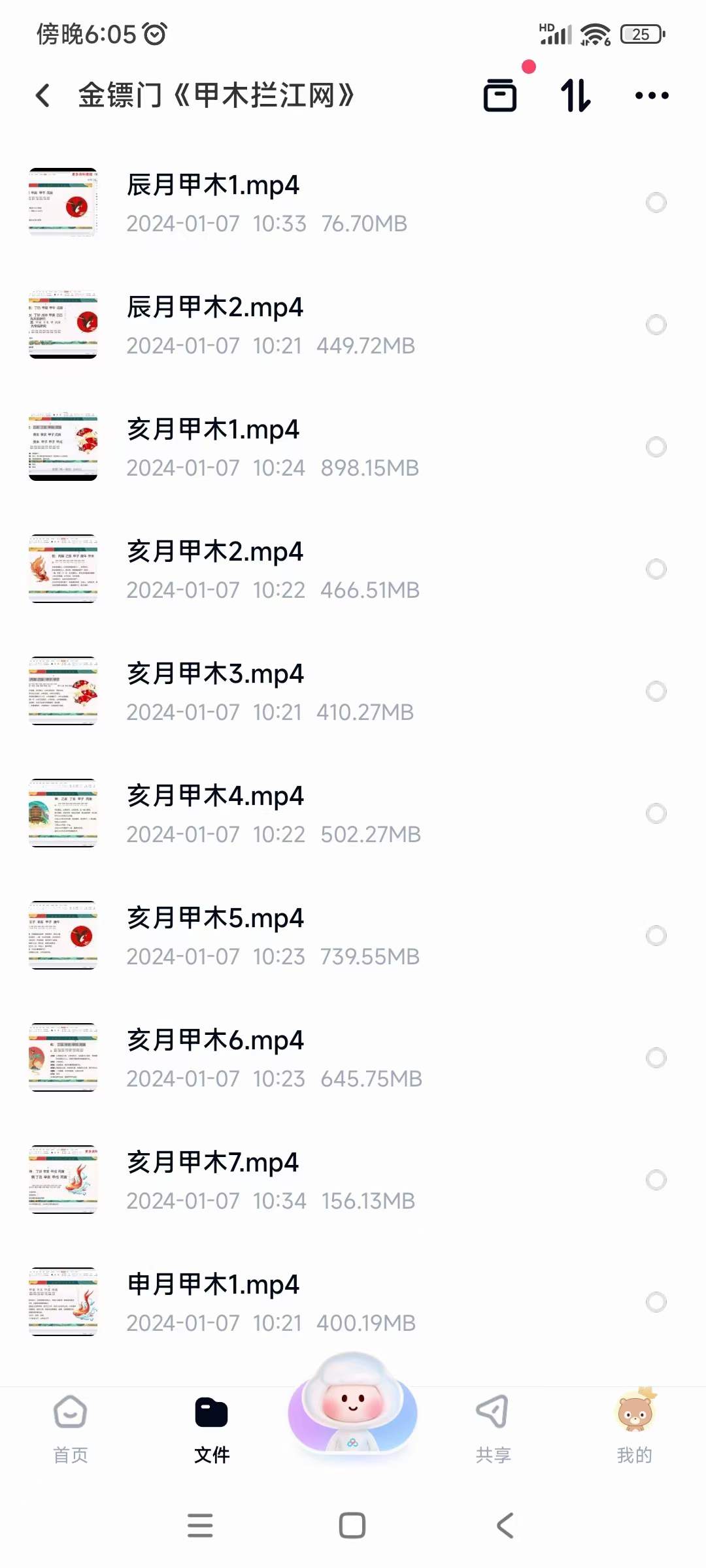Select the checkbox for 申月甲木1.mp4

click(656, 1302)
